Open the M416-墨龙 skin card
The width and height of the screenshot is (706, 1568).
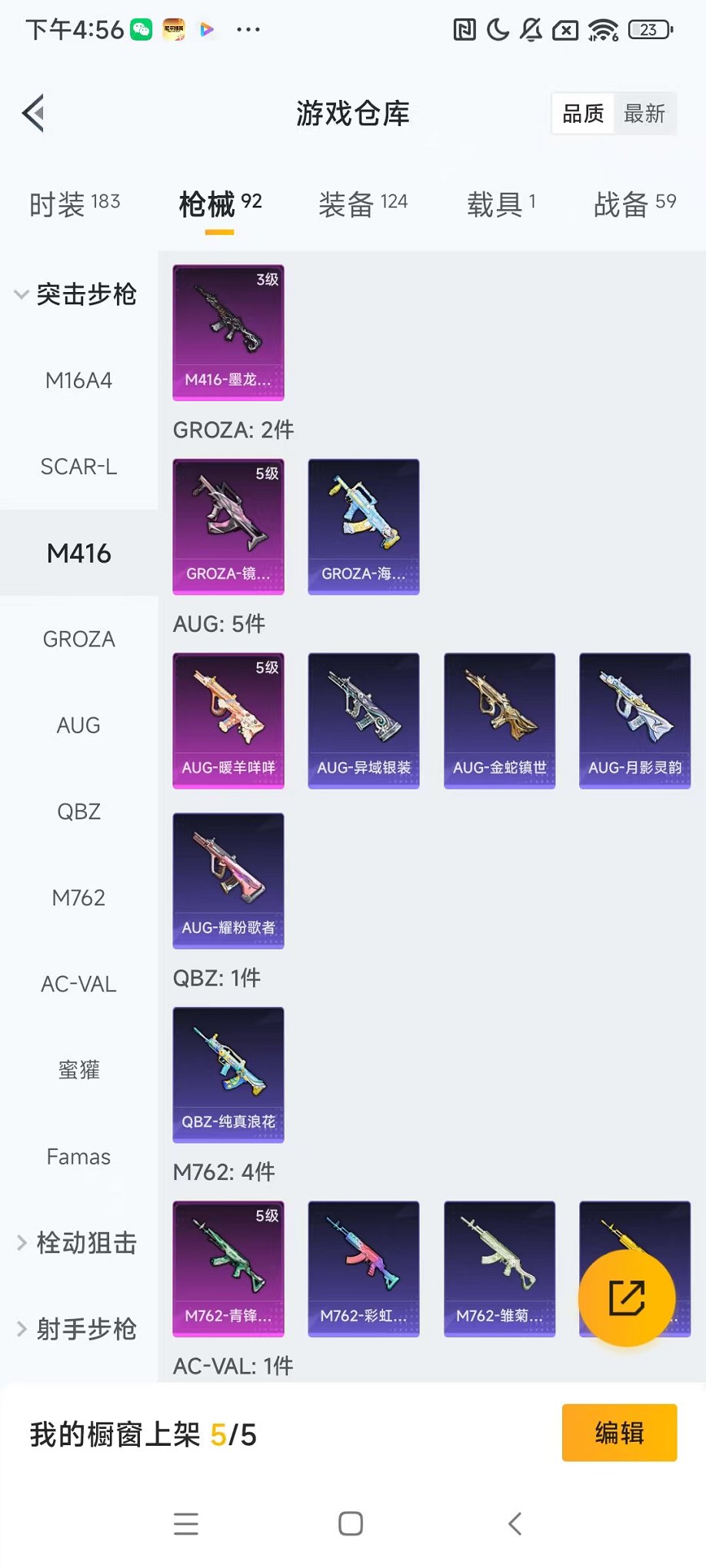(x=228, y=332)
